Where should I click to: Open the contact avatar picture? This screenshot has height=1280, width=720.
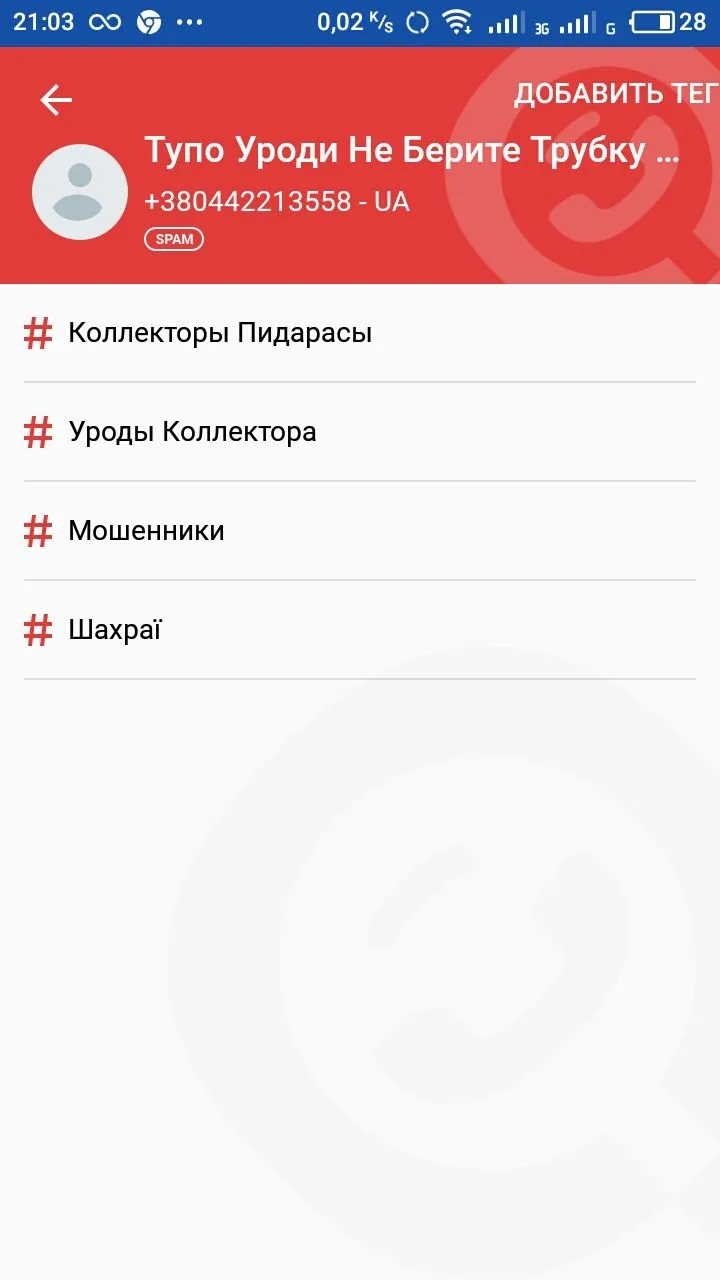[80, 190]
